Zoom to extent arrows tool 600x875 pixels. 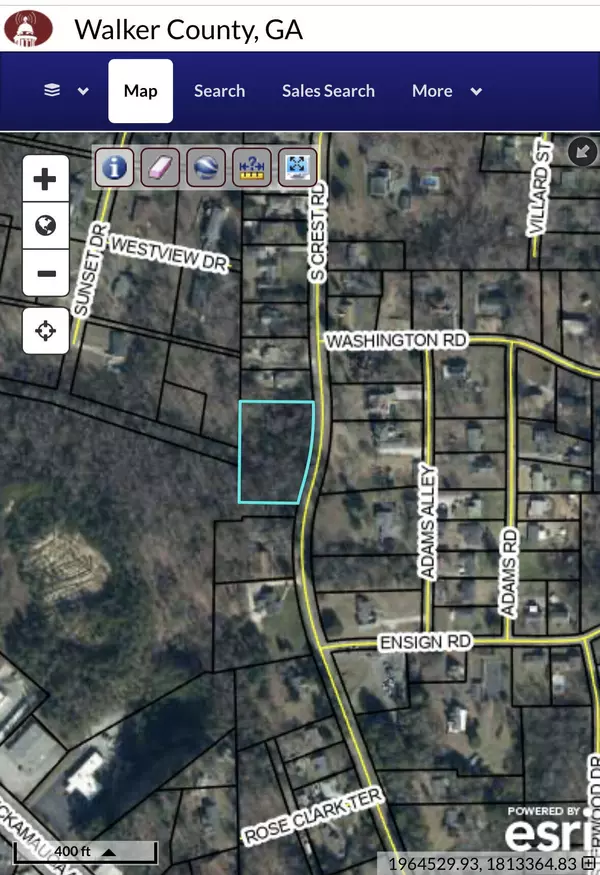click(296, 166)
